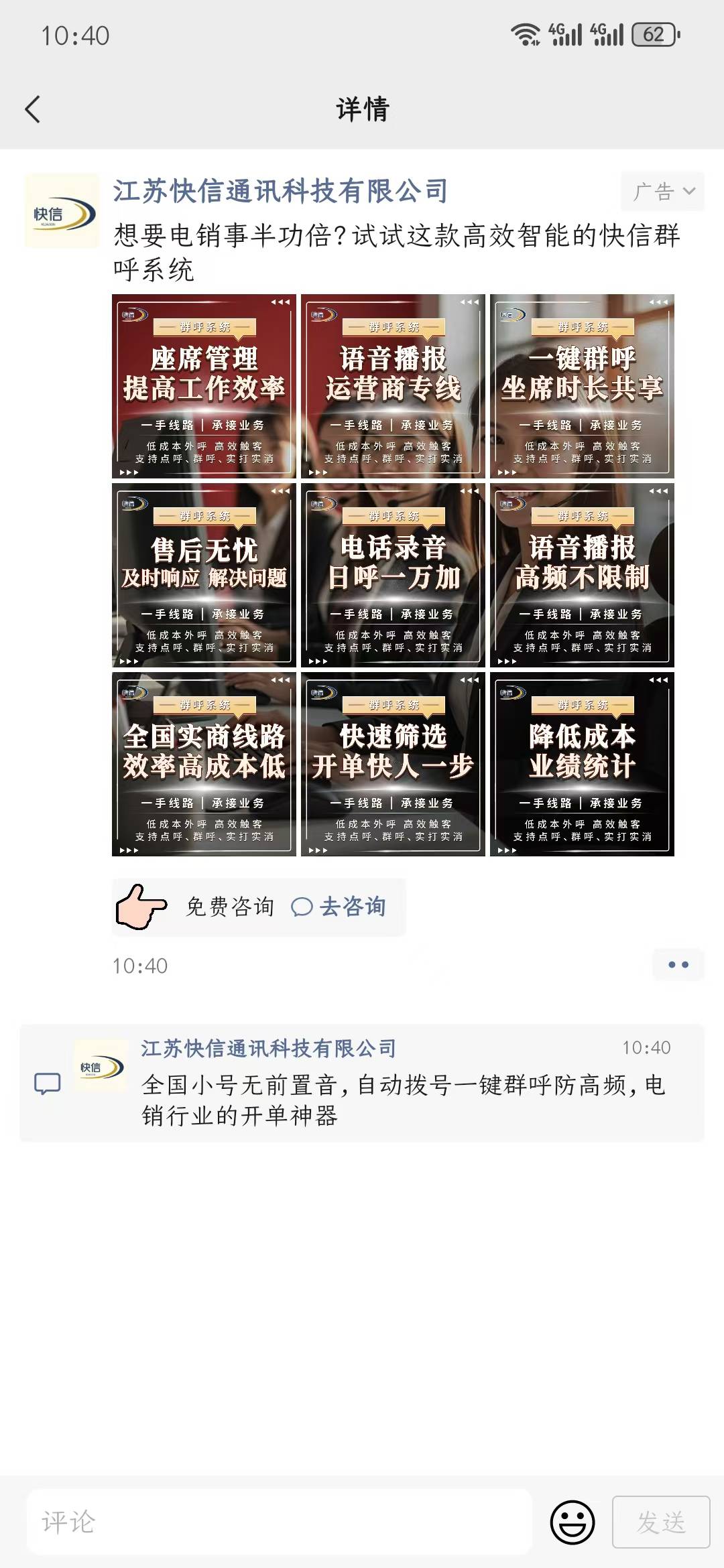Tap the 发送 send button

pyautogui.click(x=661, y=1522)
